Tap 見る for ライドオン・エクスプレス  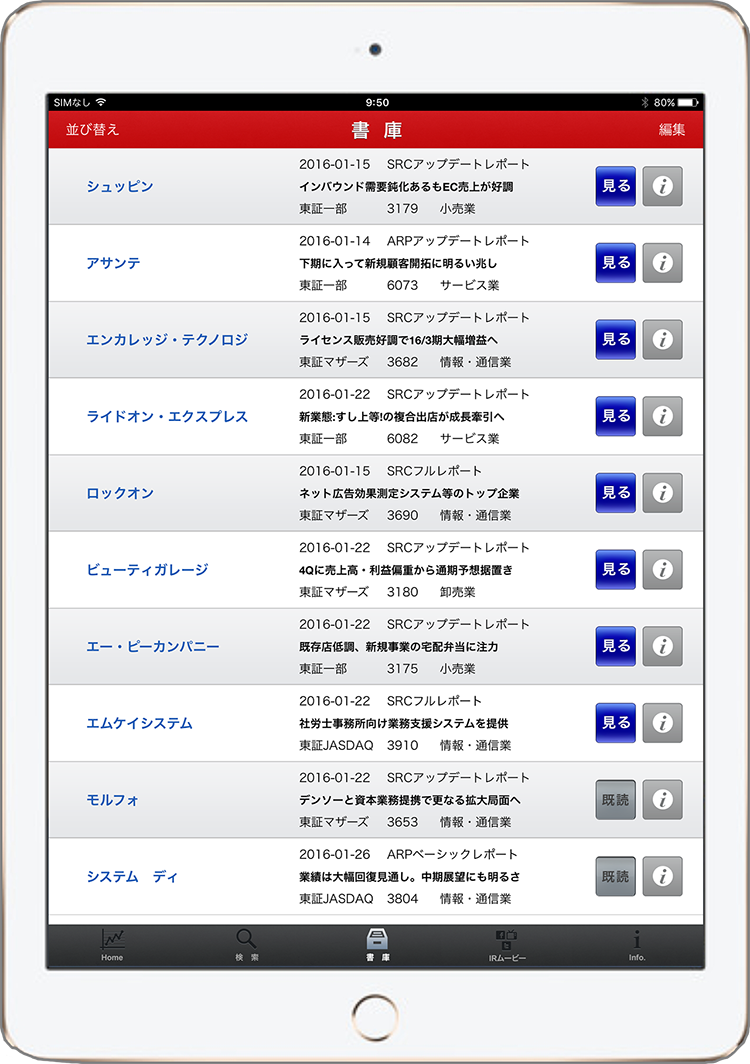[x=615, y=416]
